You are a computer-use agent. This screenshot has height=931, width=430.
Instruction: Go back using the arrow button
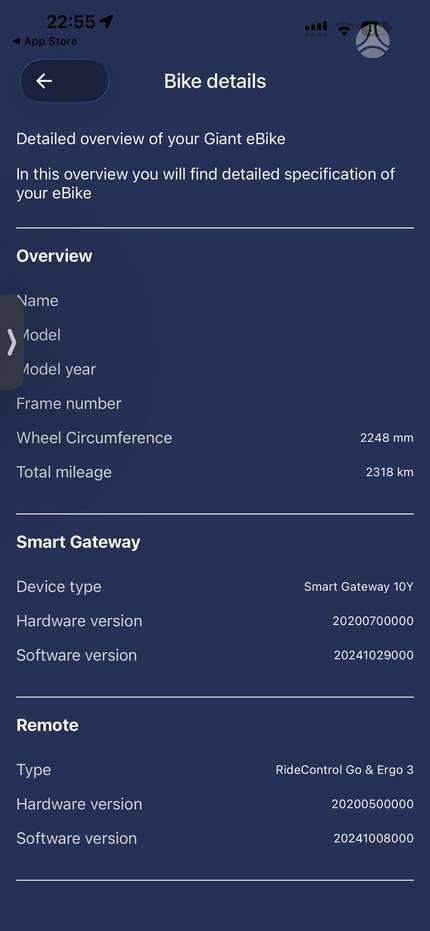pyautogui.click(x=64, y=81)
